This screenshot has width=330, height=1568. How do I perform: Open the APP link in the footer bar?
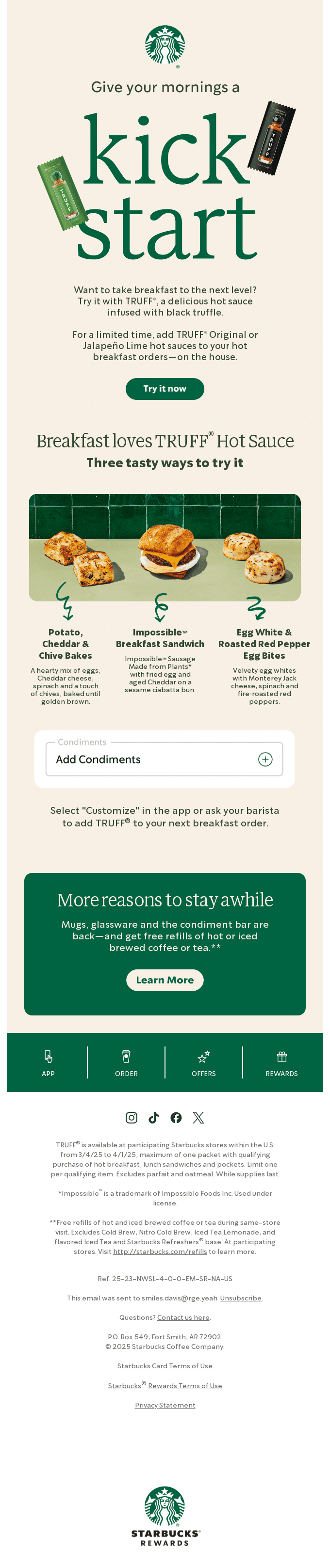48,1063
